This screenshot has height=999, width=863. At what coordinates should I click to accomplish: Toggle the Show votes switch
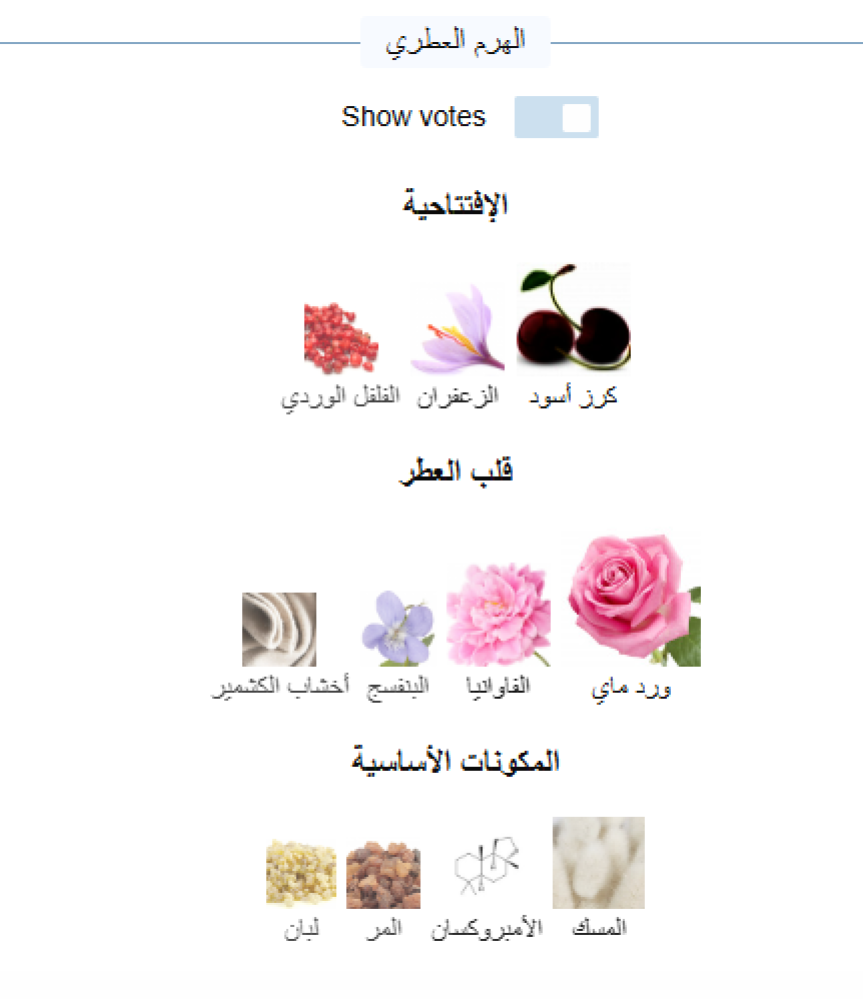pos(556,117)
